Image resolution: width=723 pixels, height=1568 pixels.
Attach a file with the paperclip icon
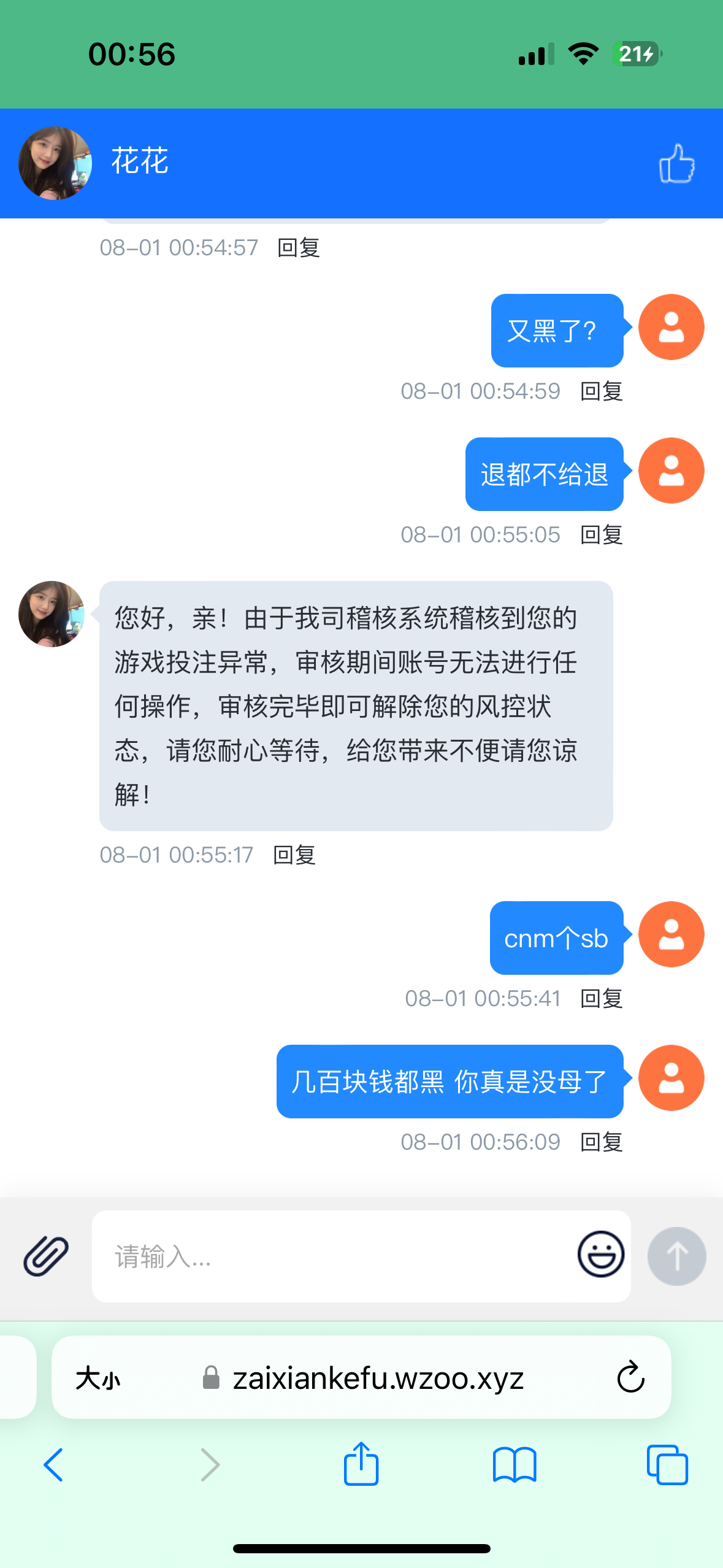coord(46,1256)
